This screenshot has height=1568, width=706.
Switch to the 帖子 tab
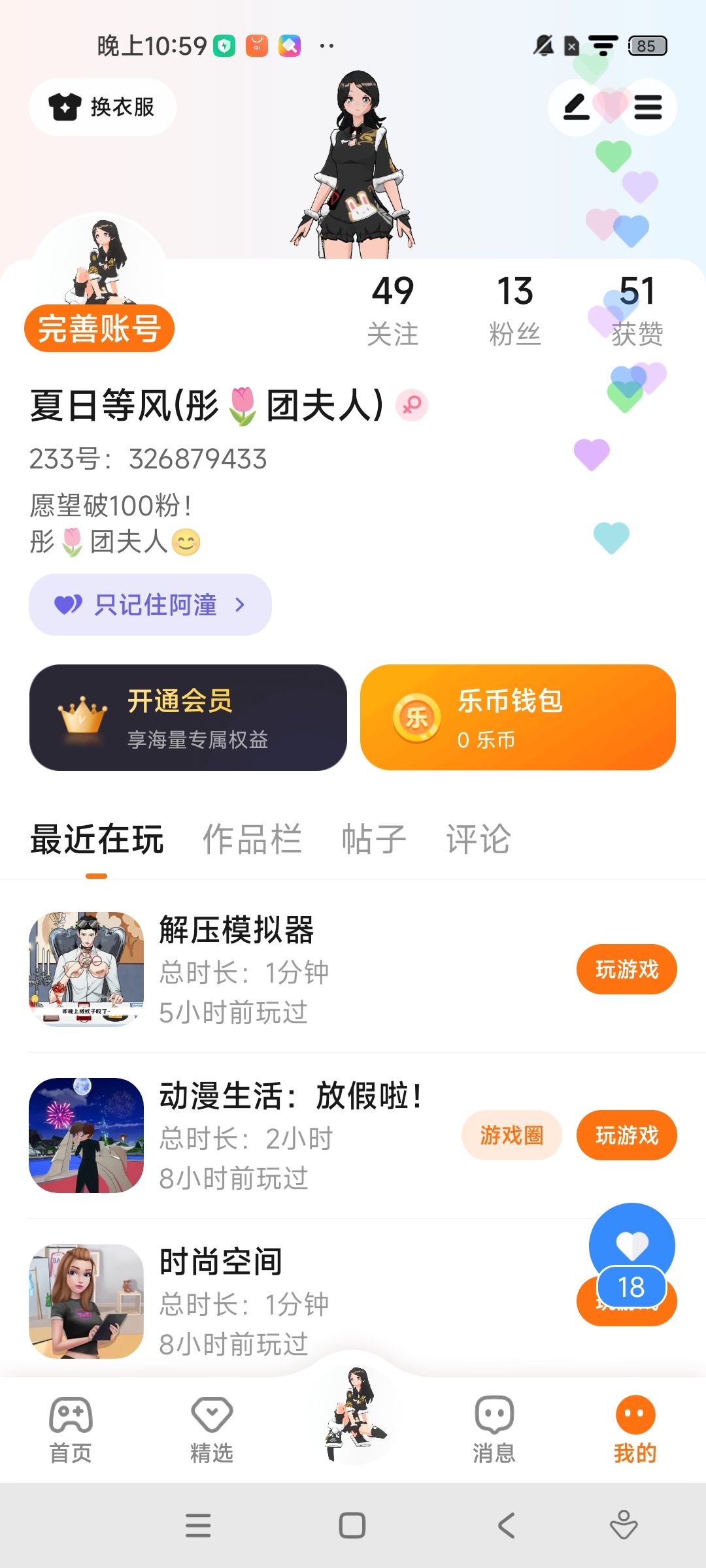click(374, 839)
